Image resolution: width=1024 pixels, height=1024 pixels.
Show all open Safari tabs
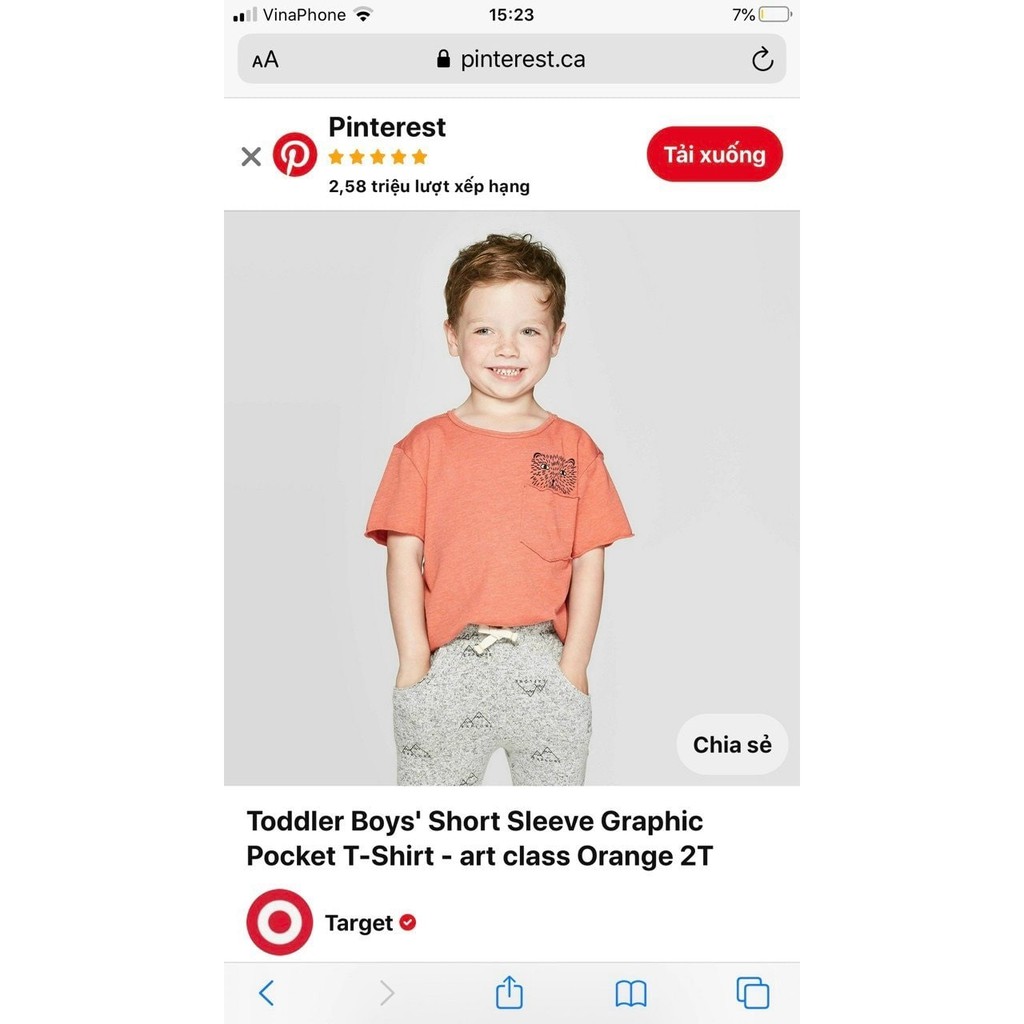tap(752, 993)
